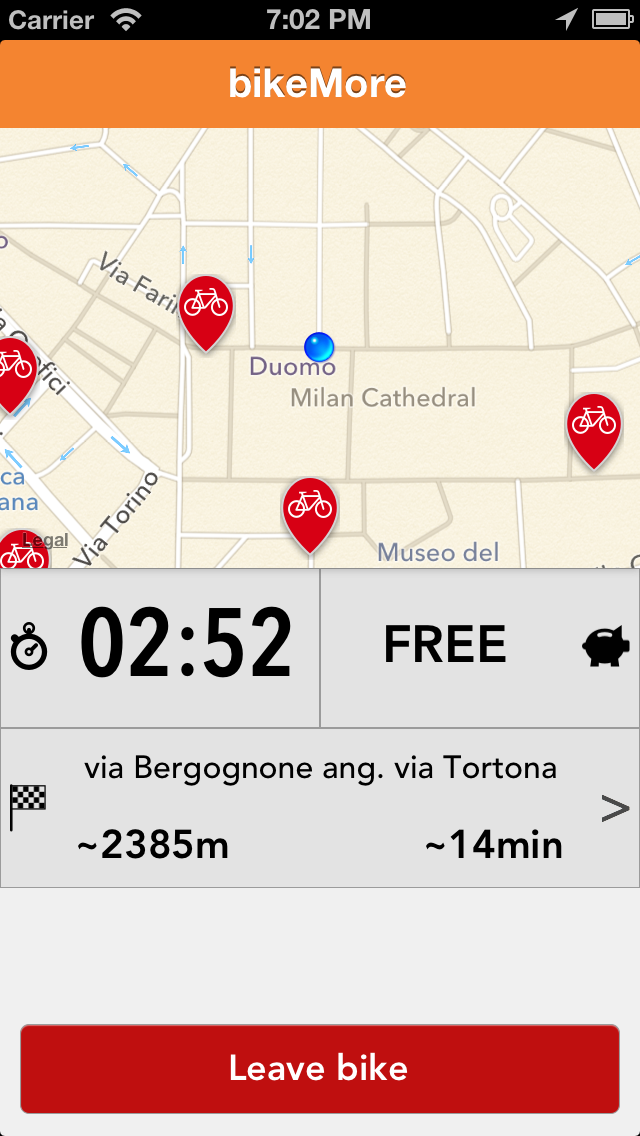The height and width of the screenshot is (1136, 640).
Task: Tap the Legal link on the map
Action: coord(45,540)
